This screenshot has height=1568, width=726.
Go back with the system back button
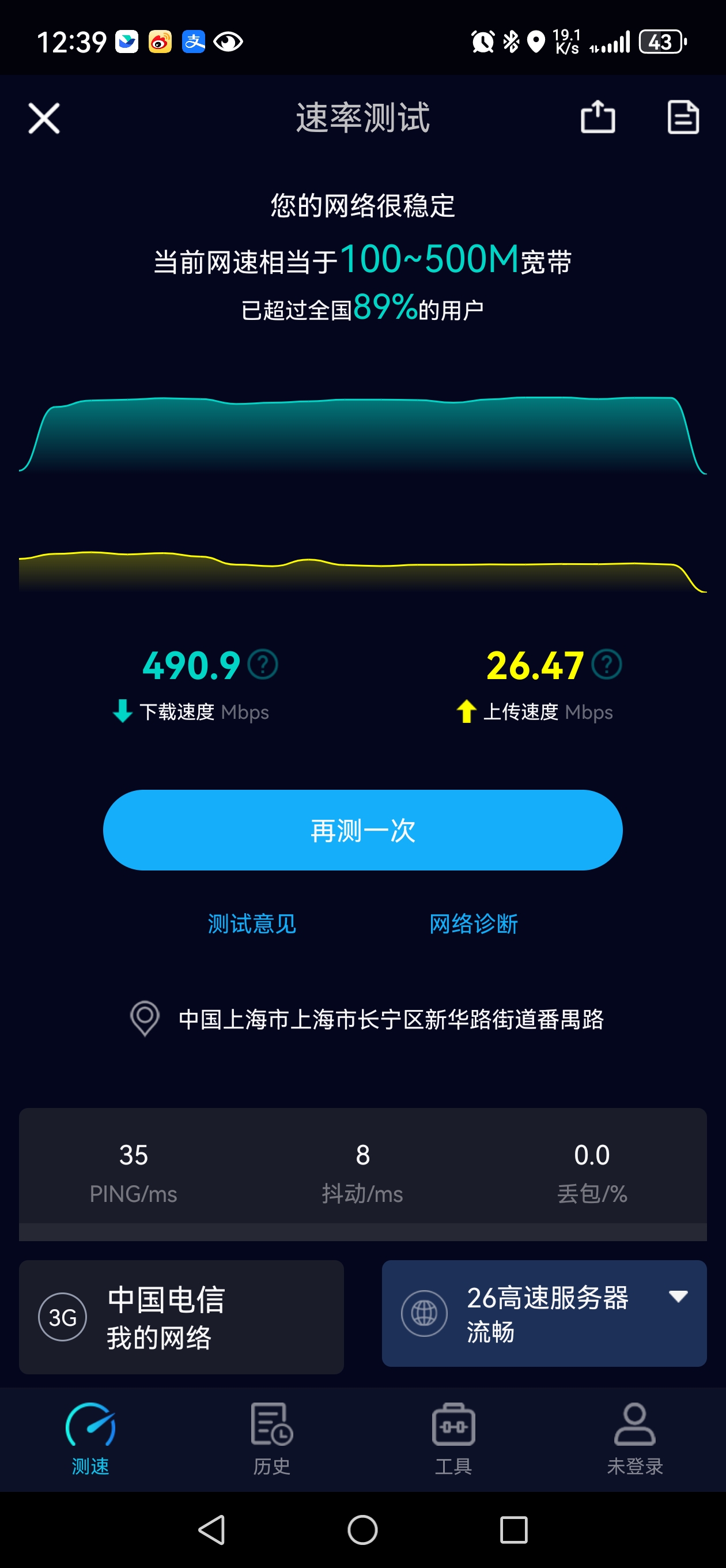213,1529
